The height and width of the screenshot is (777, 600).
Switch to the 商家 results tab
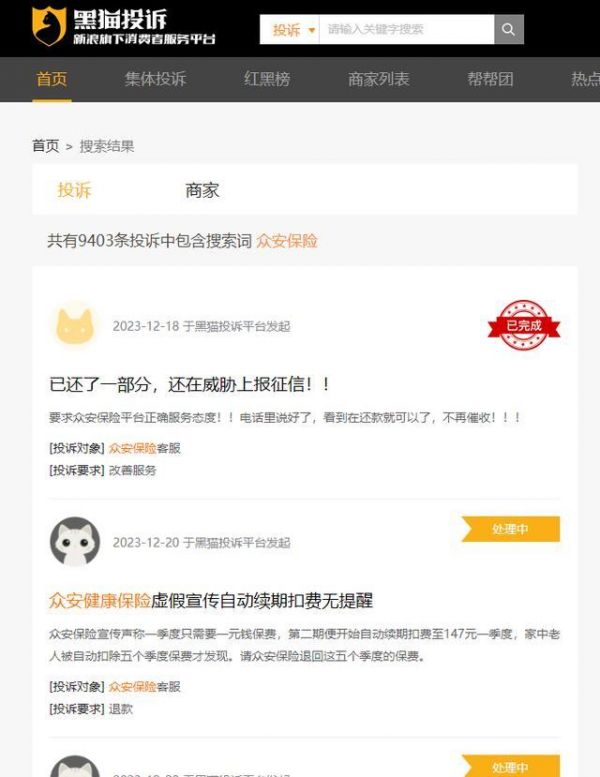202,190
